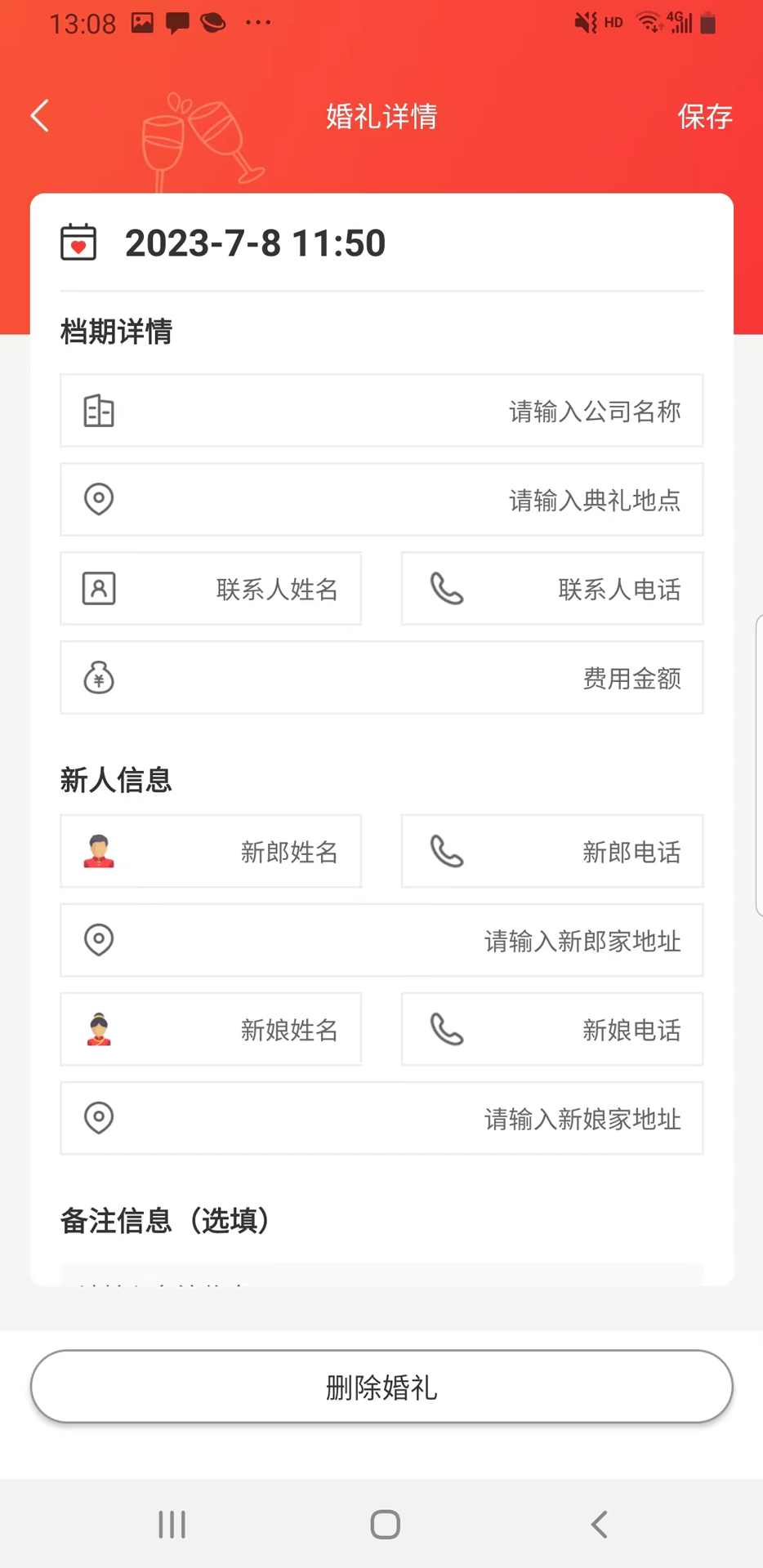Select the ceremony location pin icon
The height and width of the screenshot is (1568, 763).
[99, 499]
